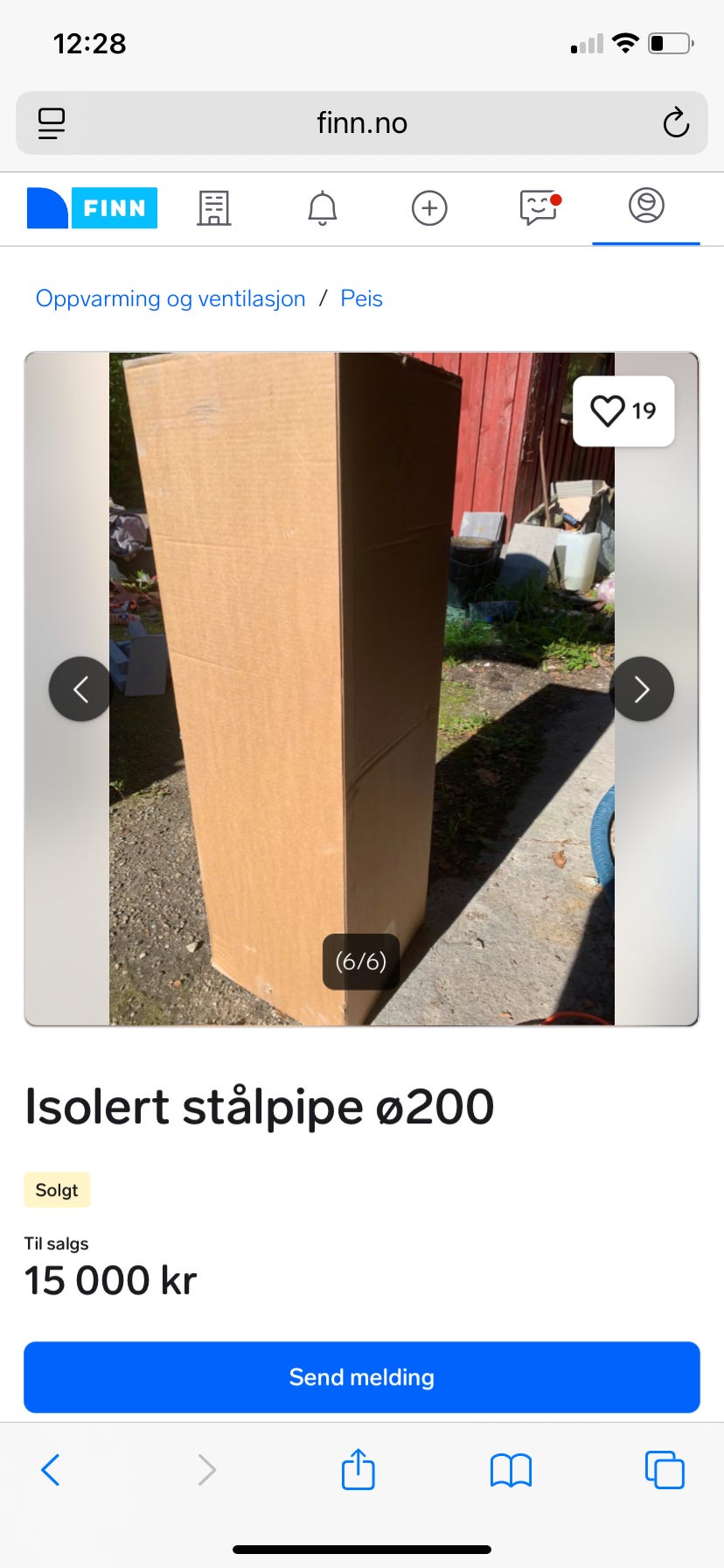Select the businesses building icon
Image resolution: width=724 pixels, height=1568 pixels.
pos(212,208)
